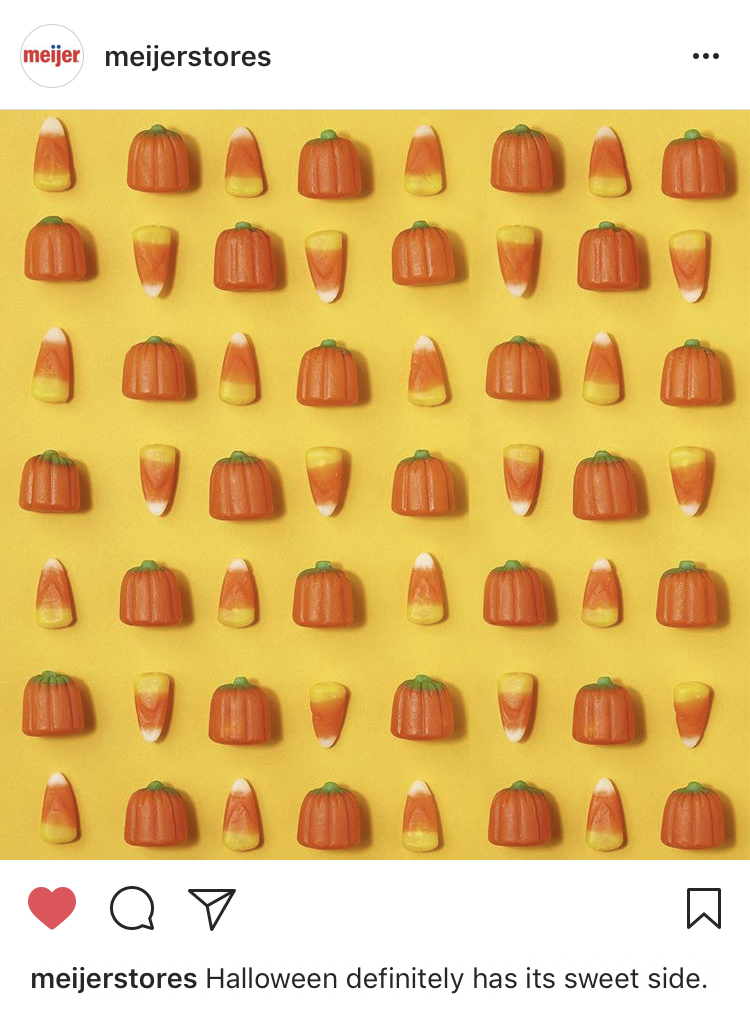Image resolution: width=750 pixels, height=1025 pixels.
Task: Open the meijerstores profile picture
Action: tap(52, 56)
